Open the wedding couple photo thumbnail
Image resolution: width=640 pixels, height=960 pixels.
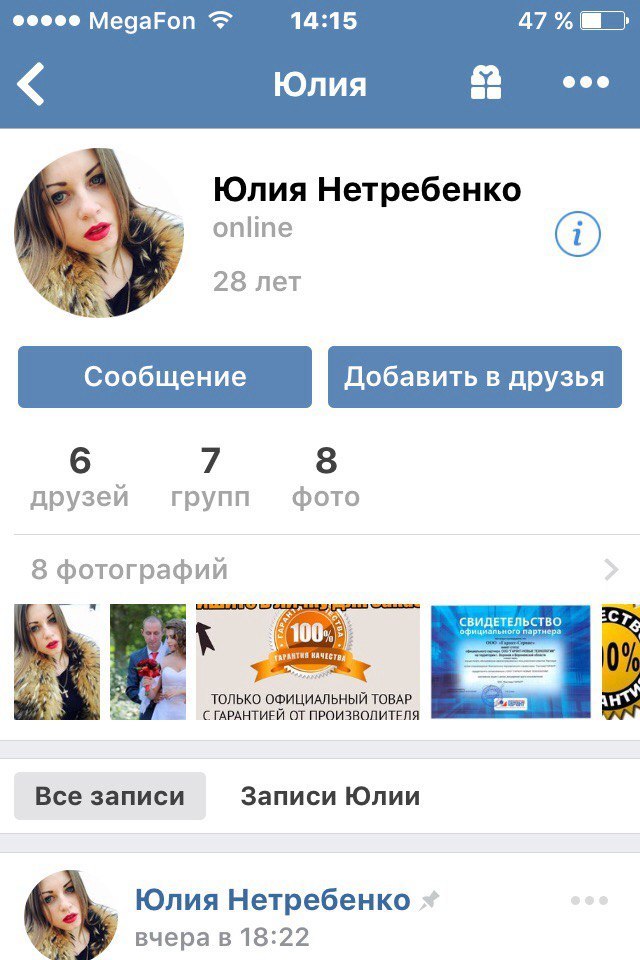tap(148, 661)
